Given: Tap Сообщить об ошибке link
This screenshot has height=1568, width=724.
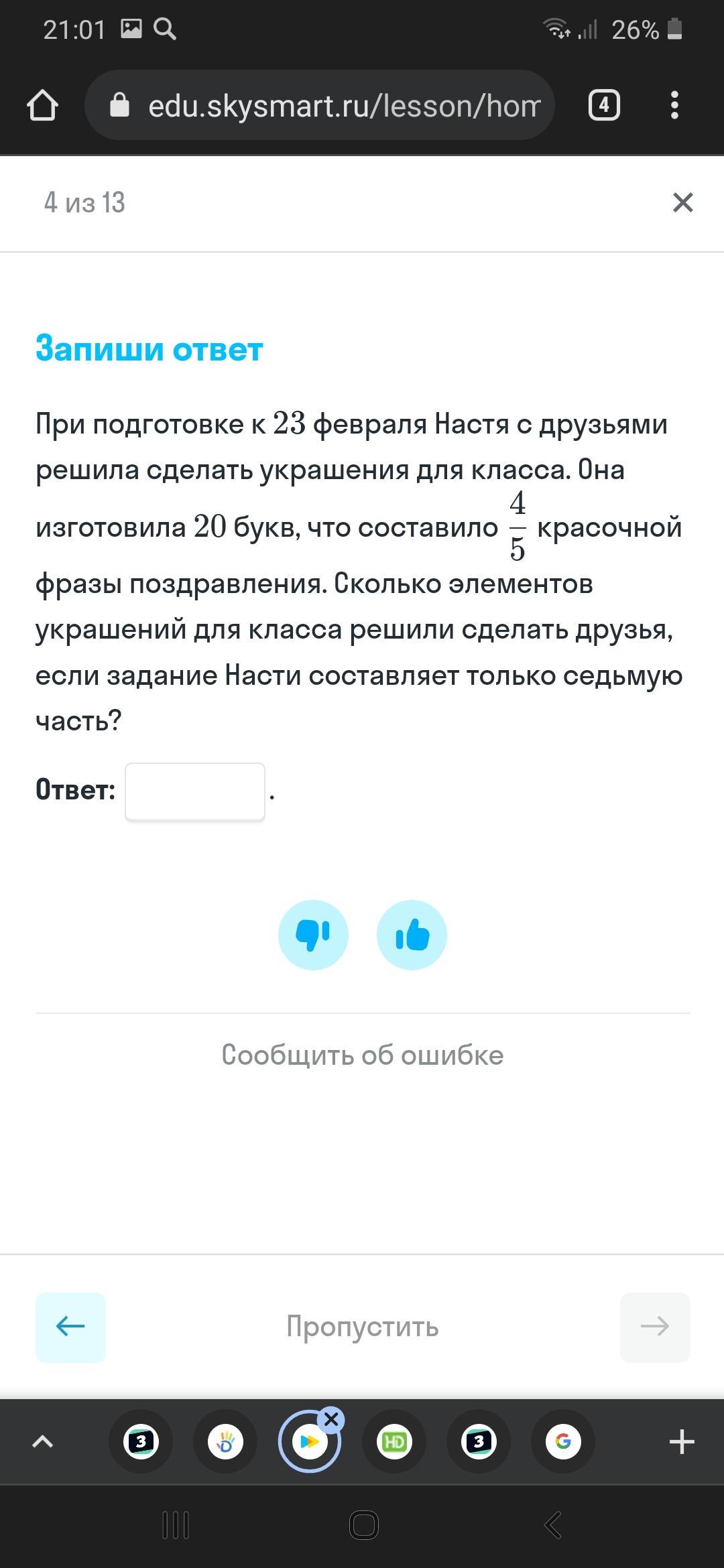Looking at the screenshot, I should (x=362, y=1055).
